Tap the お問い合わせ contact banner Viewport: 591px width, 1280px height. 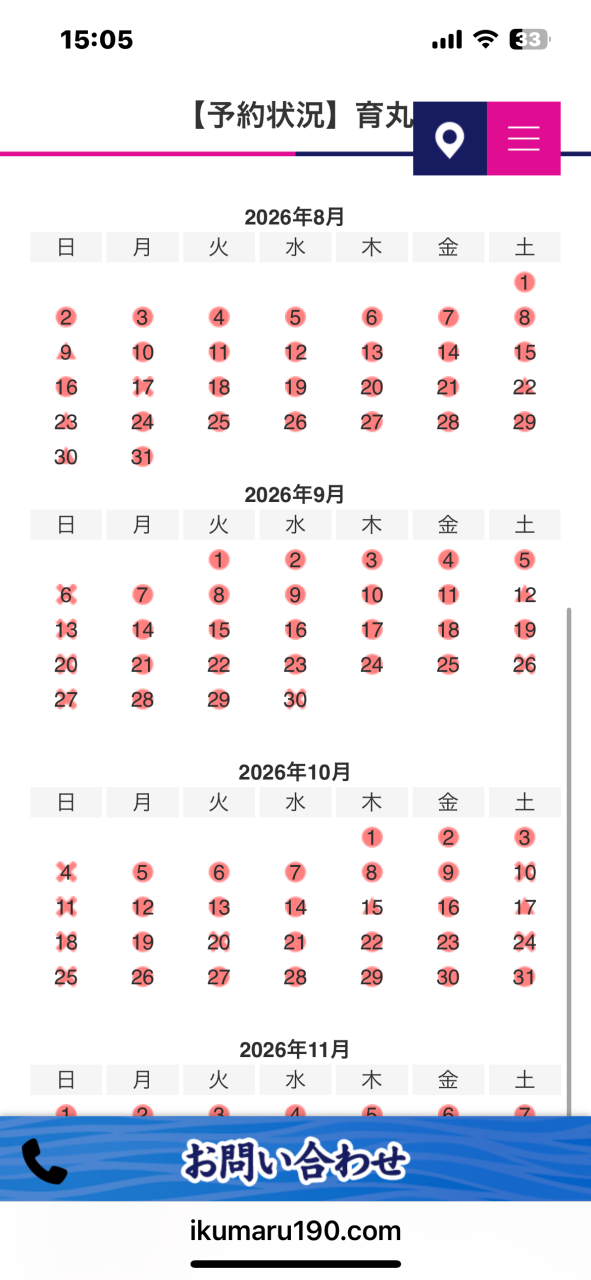[295, 1160]
